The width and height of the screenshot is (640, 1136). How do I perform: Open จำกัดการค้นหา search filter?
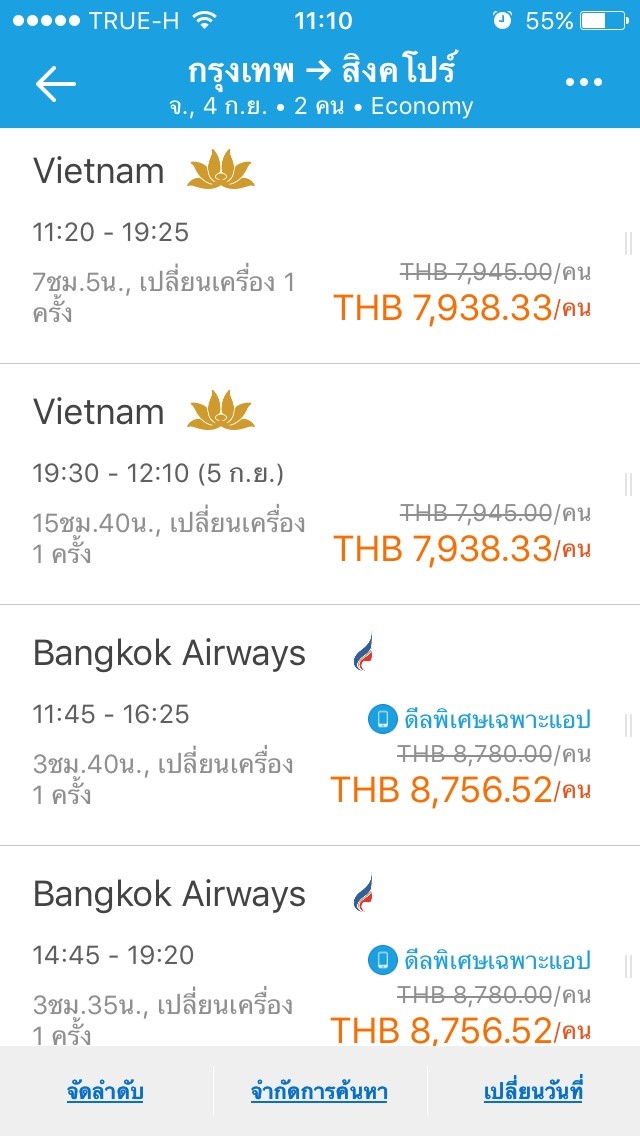tap(319, 1092)
